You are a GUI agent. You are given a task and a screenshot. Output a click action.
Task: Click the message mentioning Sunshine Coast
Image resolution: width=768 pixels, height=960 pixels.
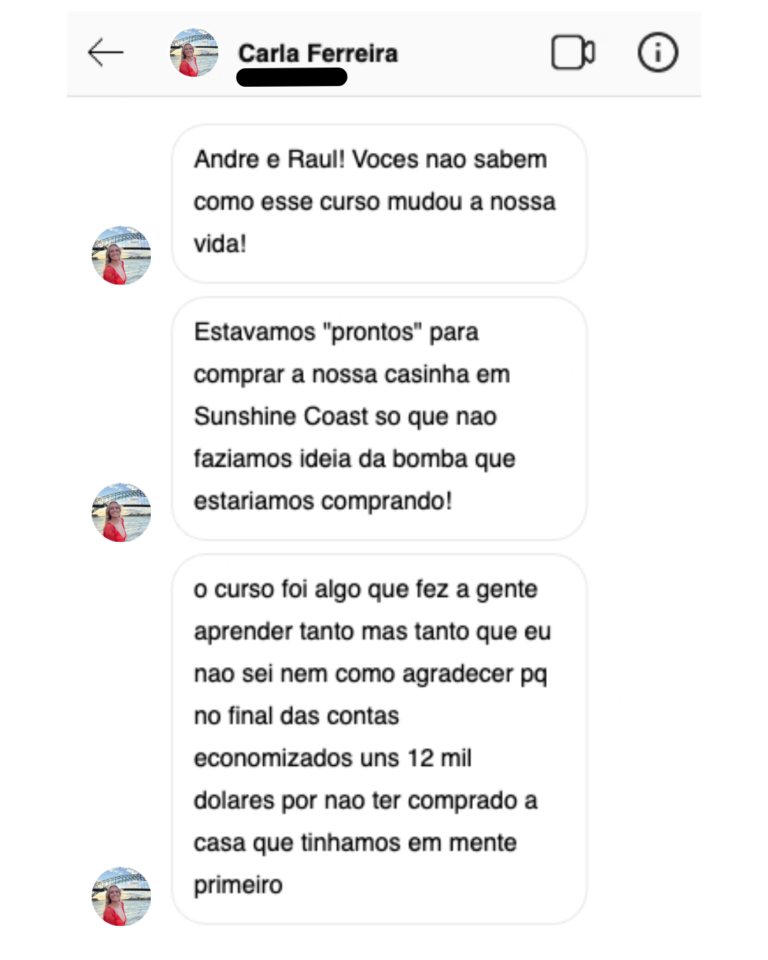tap(378, 416)
